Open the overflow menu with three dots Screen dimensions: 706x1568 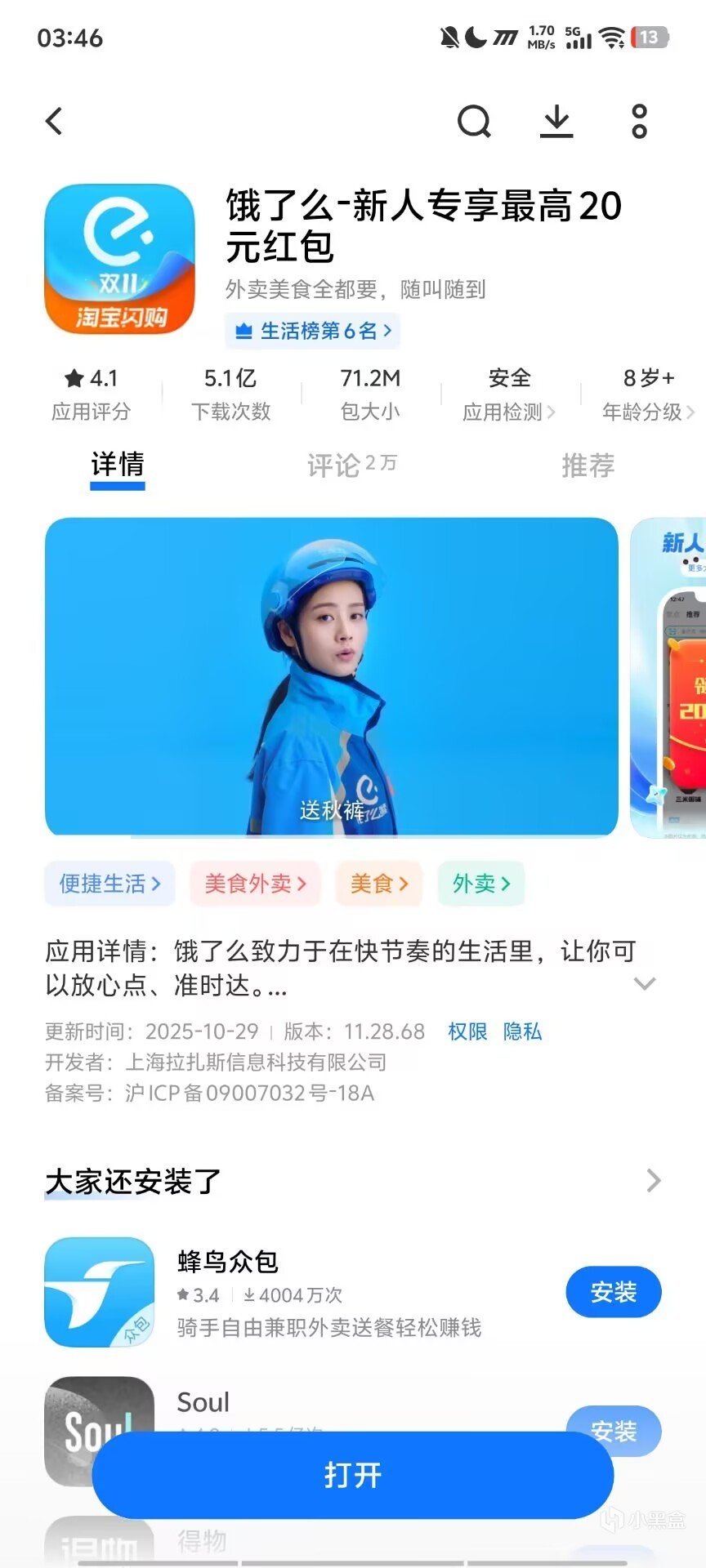[x=639, y=122]
